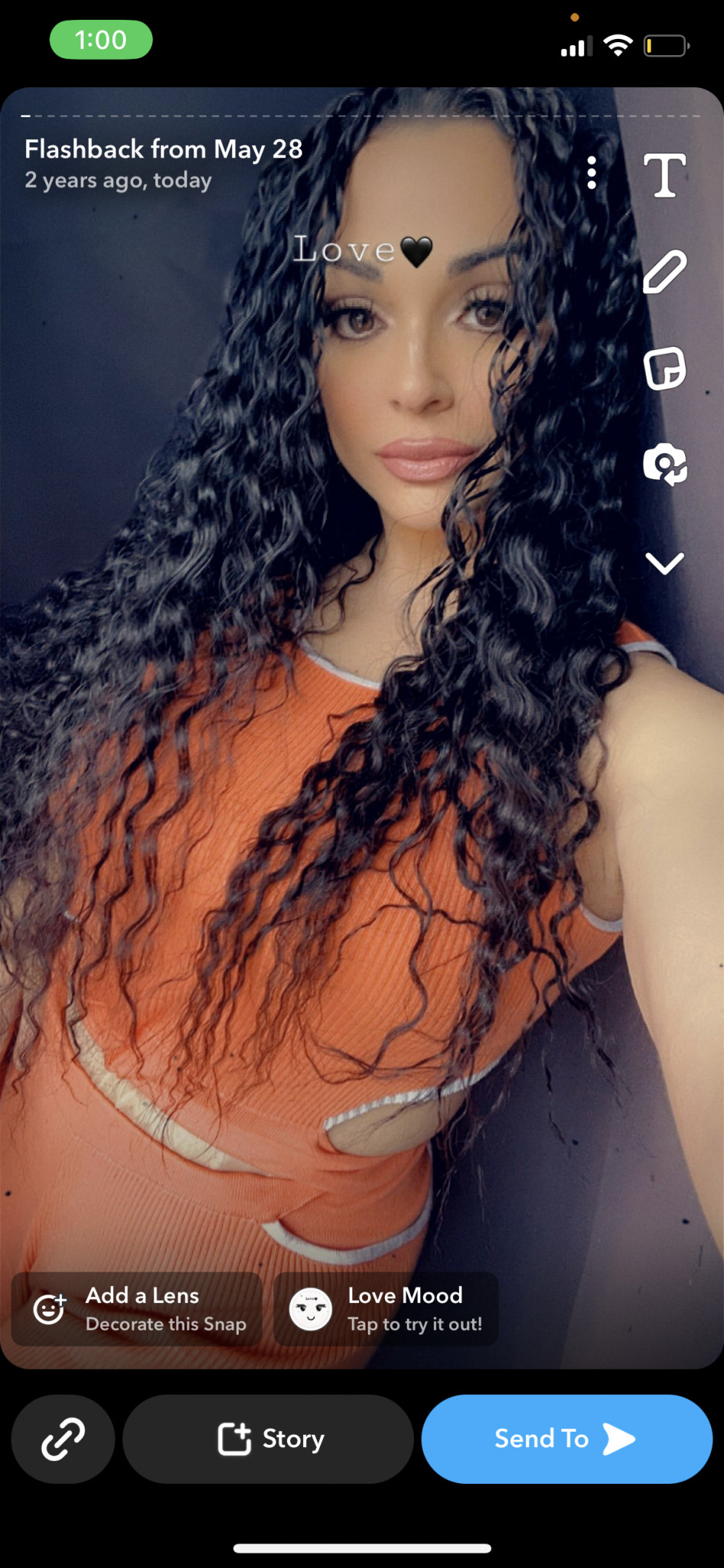Add a Lens to this Snap

[138, 1308]
